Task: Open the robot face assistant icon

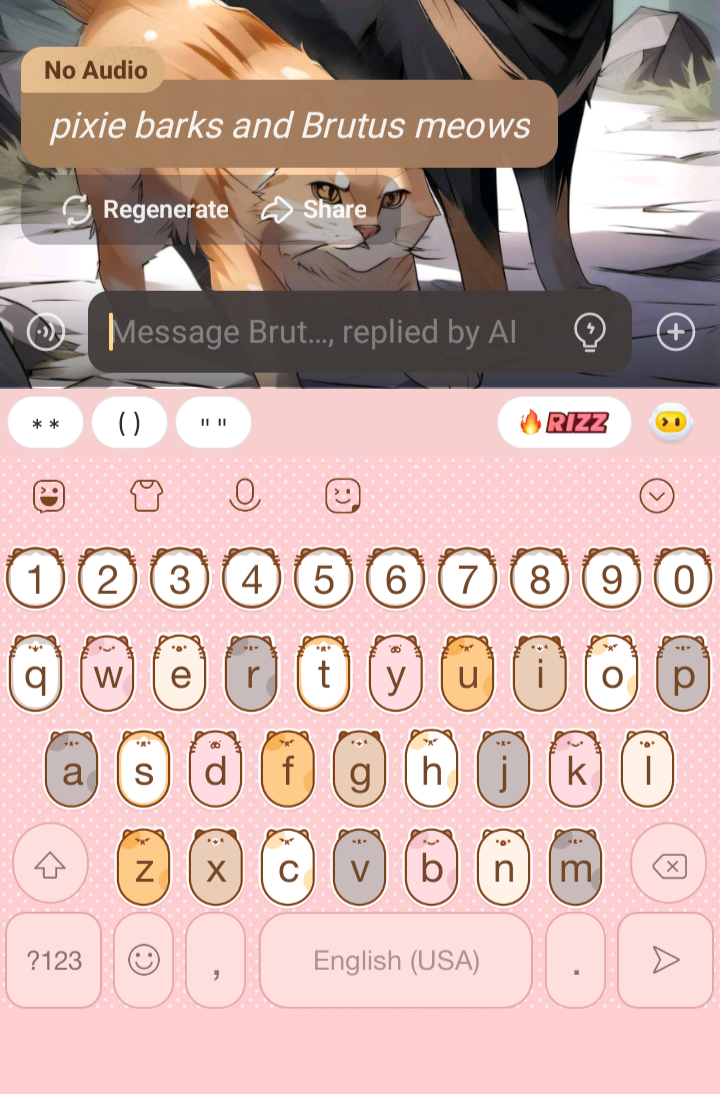Action: (669, 423)
